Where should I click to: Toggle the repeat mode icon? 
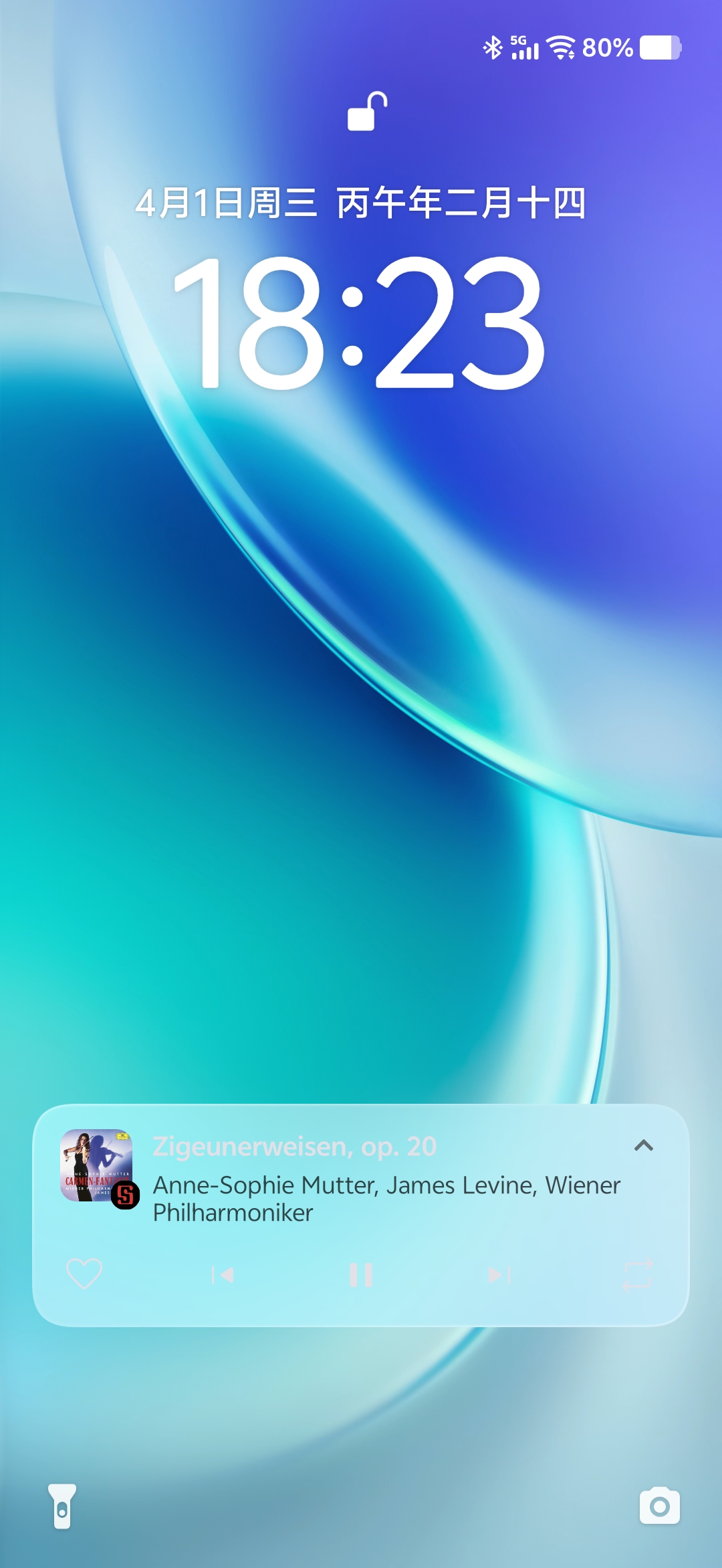pyautogui.click(x=637, y=1275)
